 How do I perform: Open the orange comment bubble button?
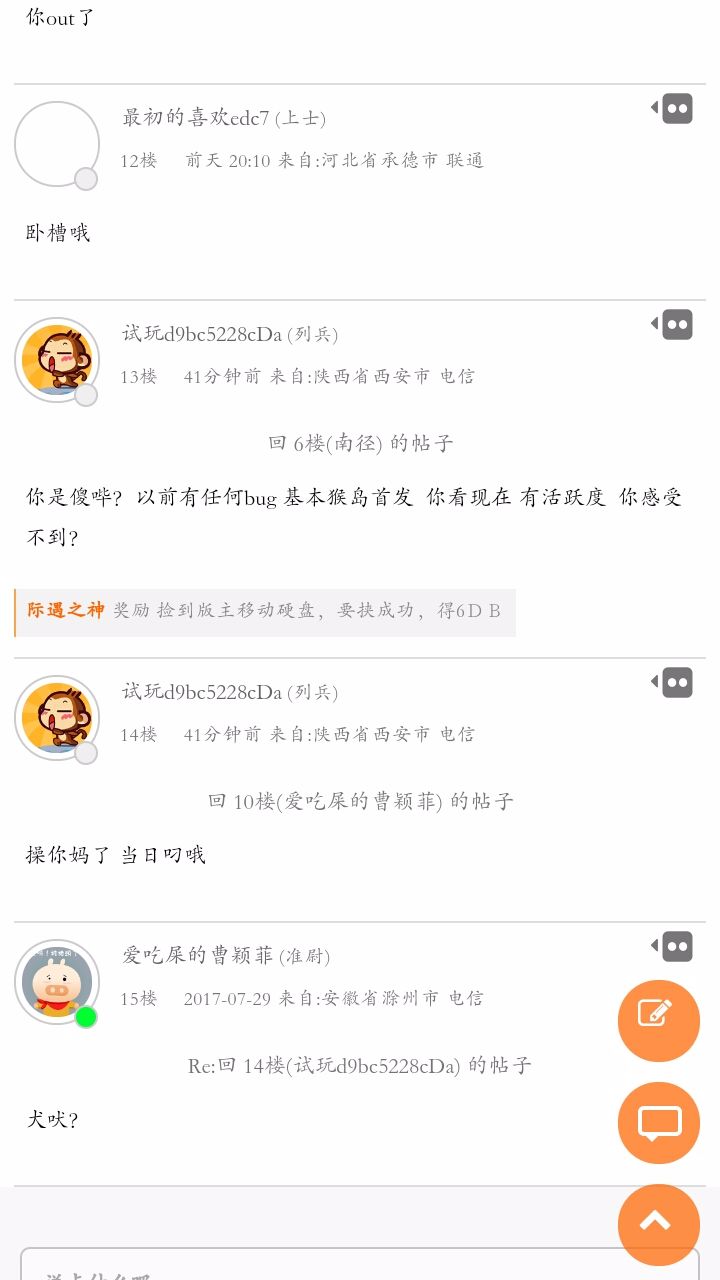[x=658, y=1122]
